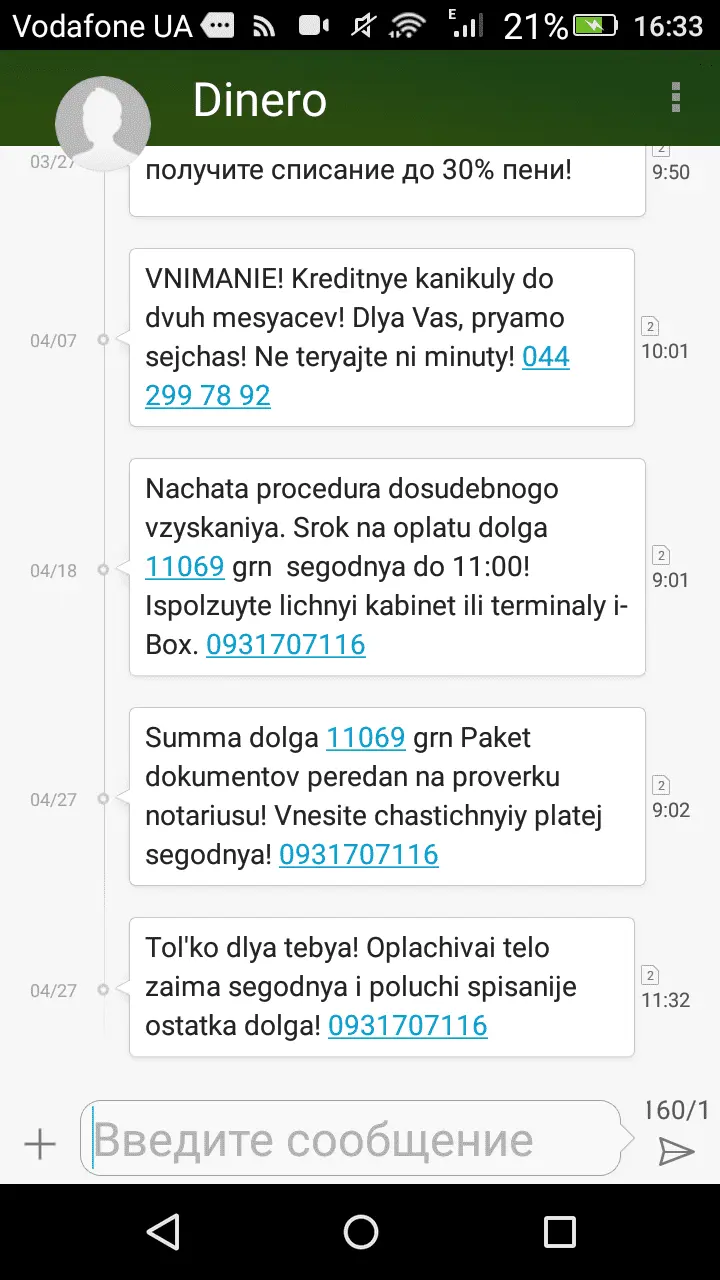This screenshot has width=720, height=1280.
Task: Tap the 0931707116 link in the last message
Action: [408, 1025]
